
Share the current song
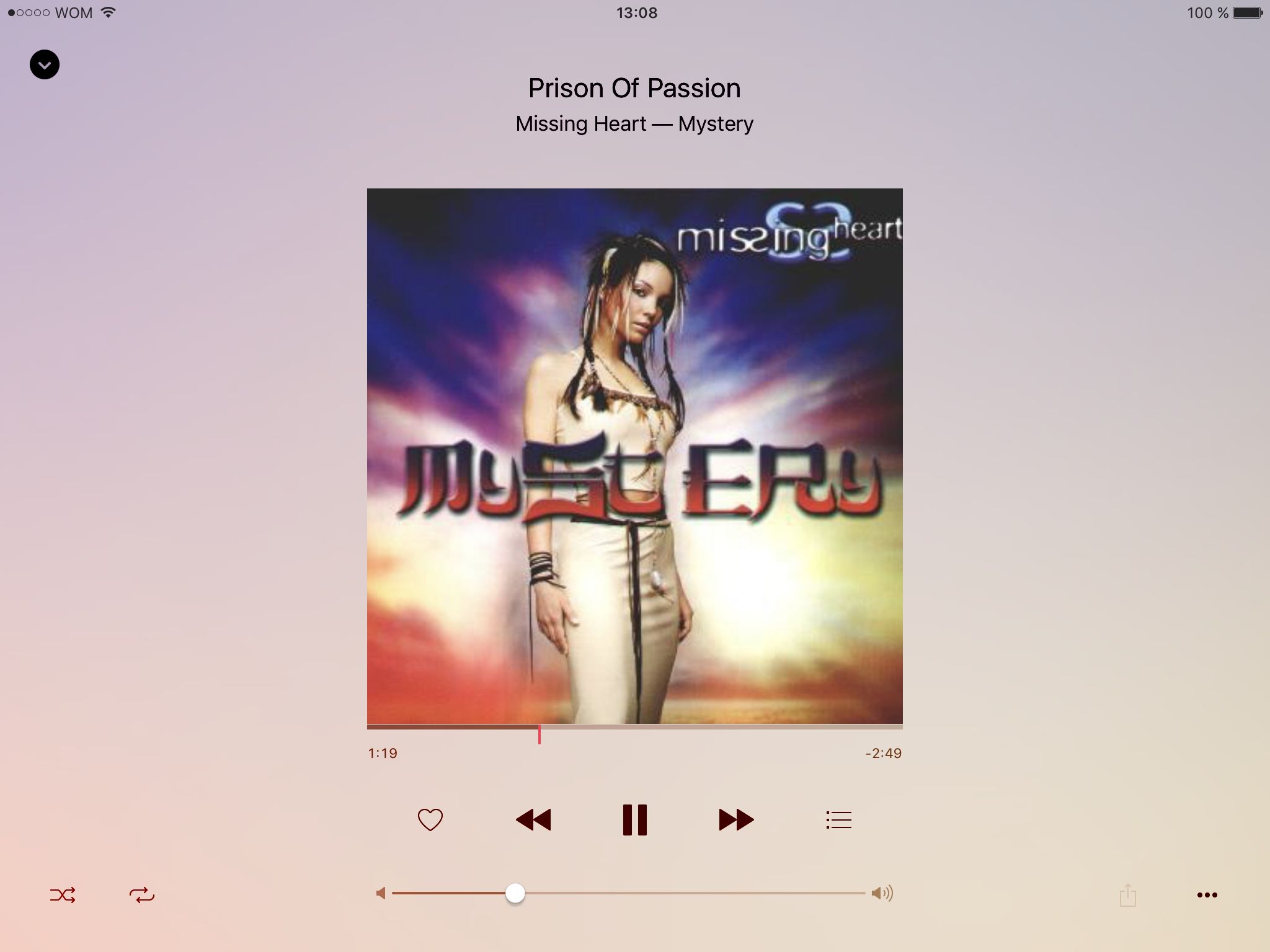pyautogui.click(x=1127, y=896)
